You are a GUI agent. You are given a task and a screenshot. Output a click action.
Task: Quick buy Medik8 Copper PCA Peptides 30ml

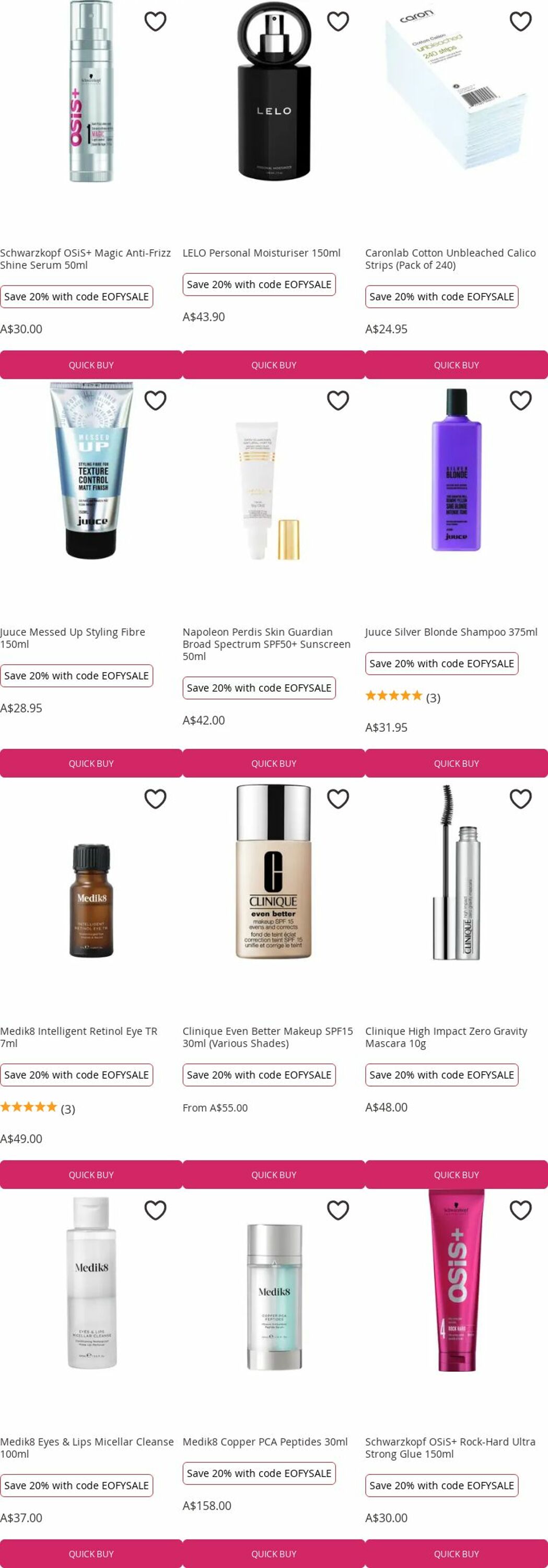274,1554
